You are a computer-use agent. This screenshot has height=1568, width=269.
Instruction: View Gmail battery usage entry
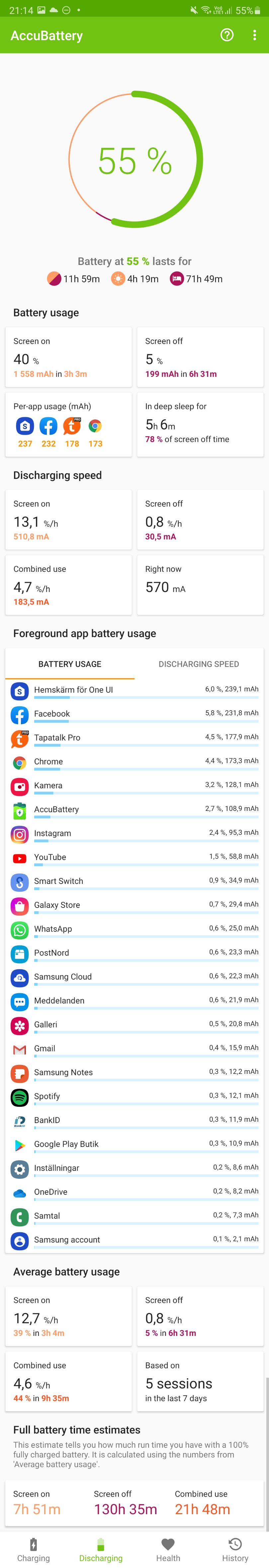pos(134,1049)
